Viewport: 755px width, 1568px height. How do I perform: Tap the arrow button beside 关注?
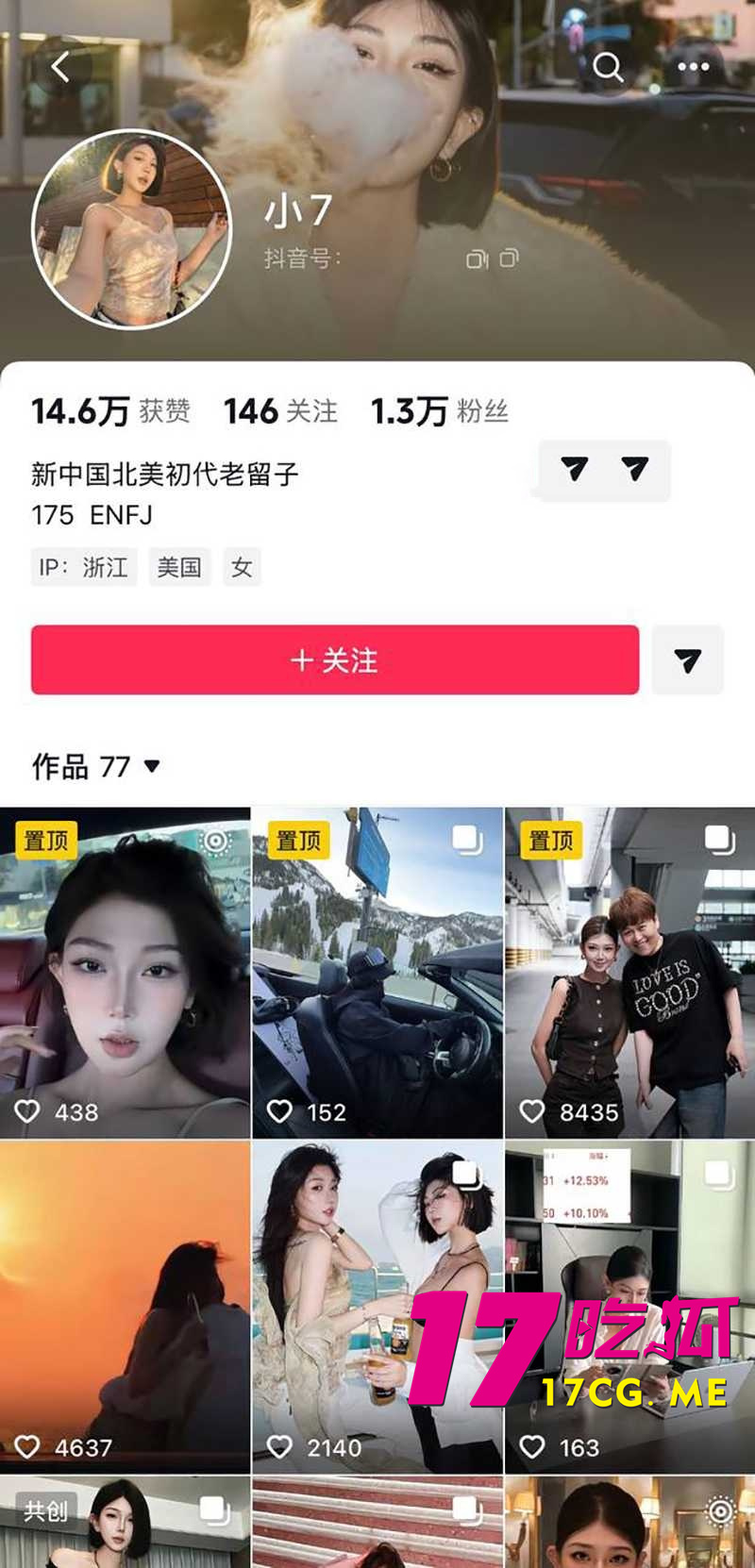688,660
